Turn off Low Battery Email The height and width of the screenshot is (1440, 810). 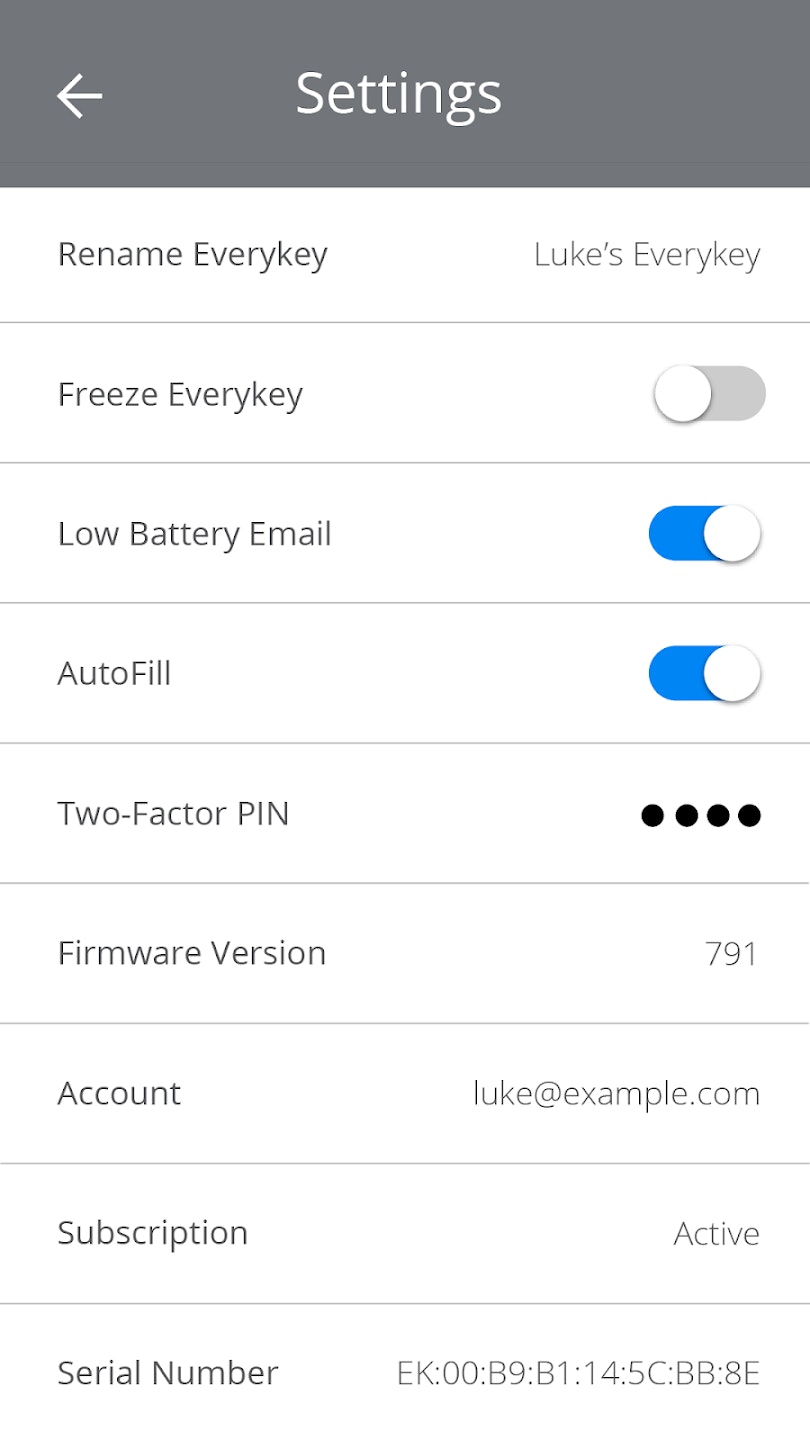tap(705, 534)
